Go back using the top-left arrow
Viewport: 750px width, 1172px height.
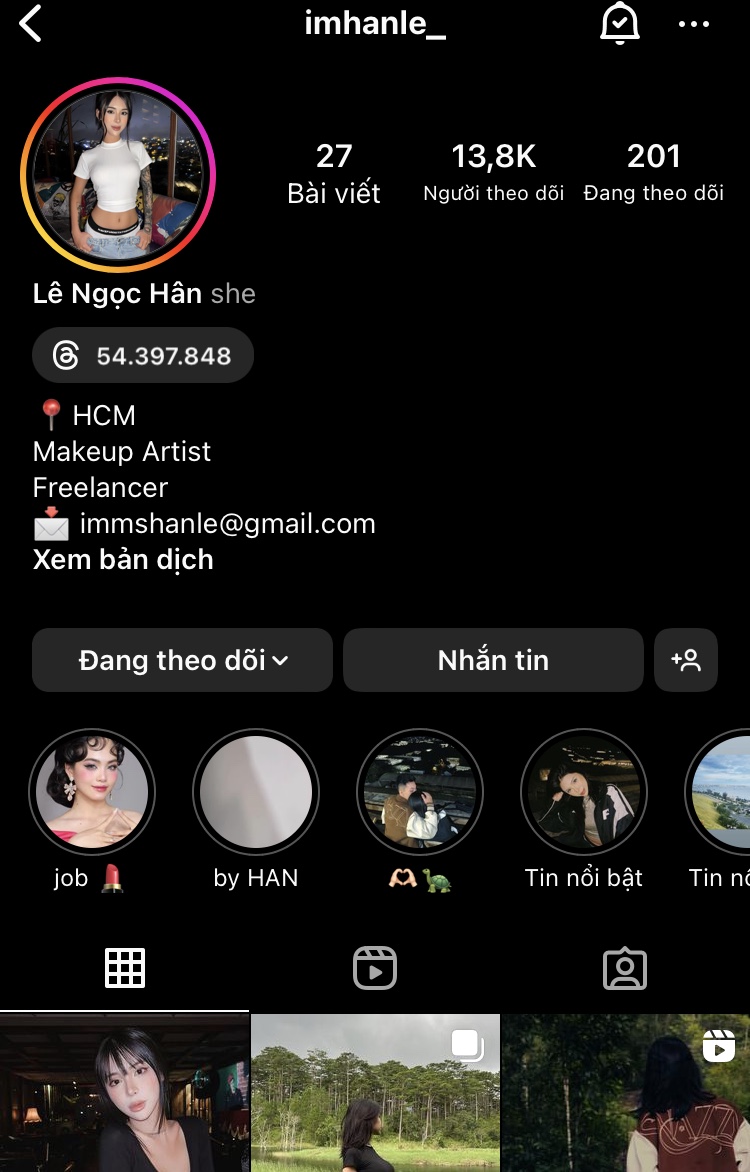pyautogui.click(x=31, y=24)
